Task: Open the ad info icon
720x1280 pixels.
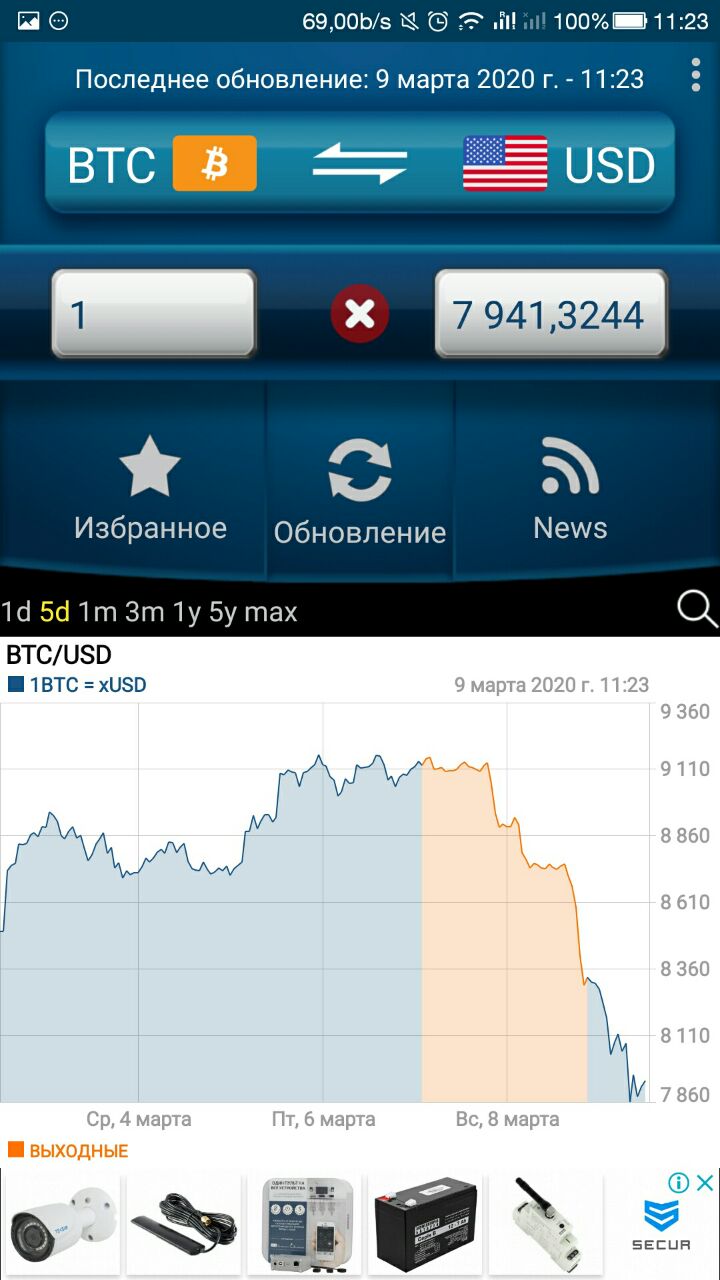Action: tap(679, 1182)
